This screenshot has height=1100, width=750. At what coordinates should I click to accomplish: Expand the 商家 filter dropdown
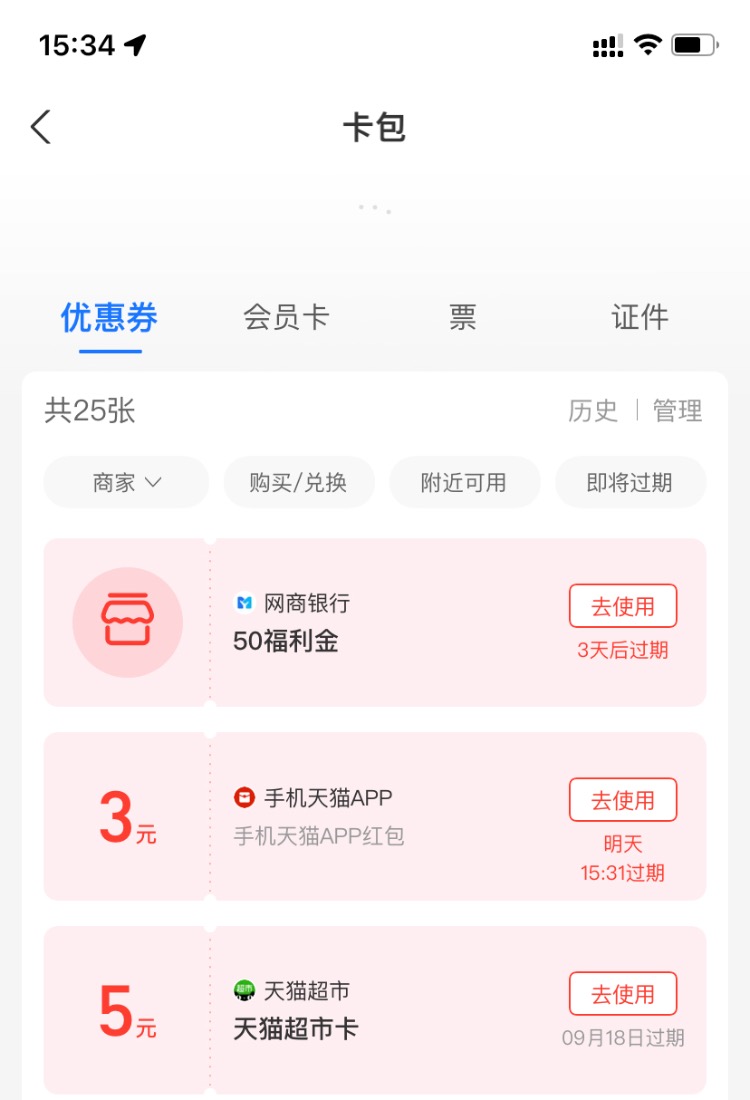[126, 483]
